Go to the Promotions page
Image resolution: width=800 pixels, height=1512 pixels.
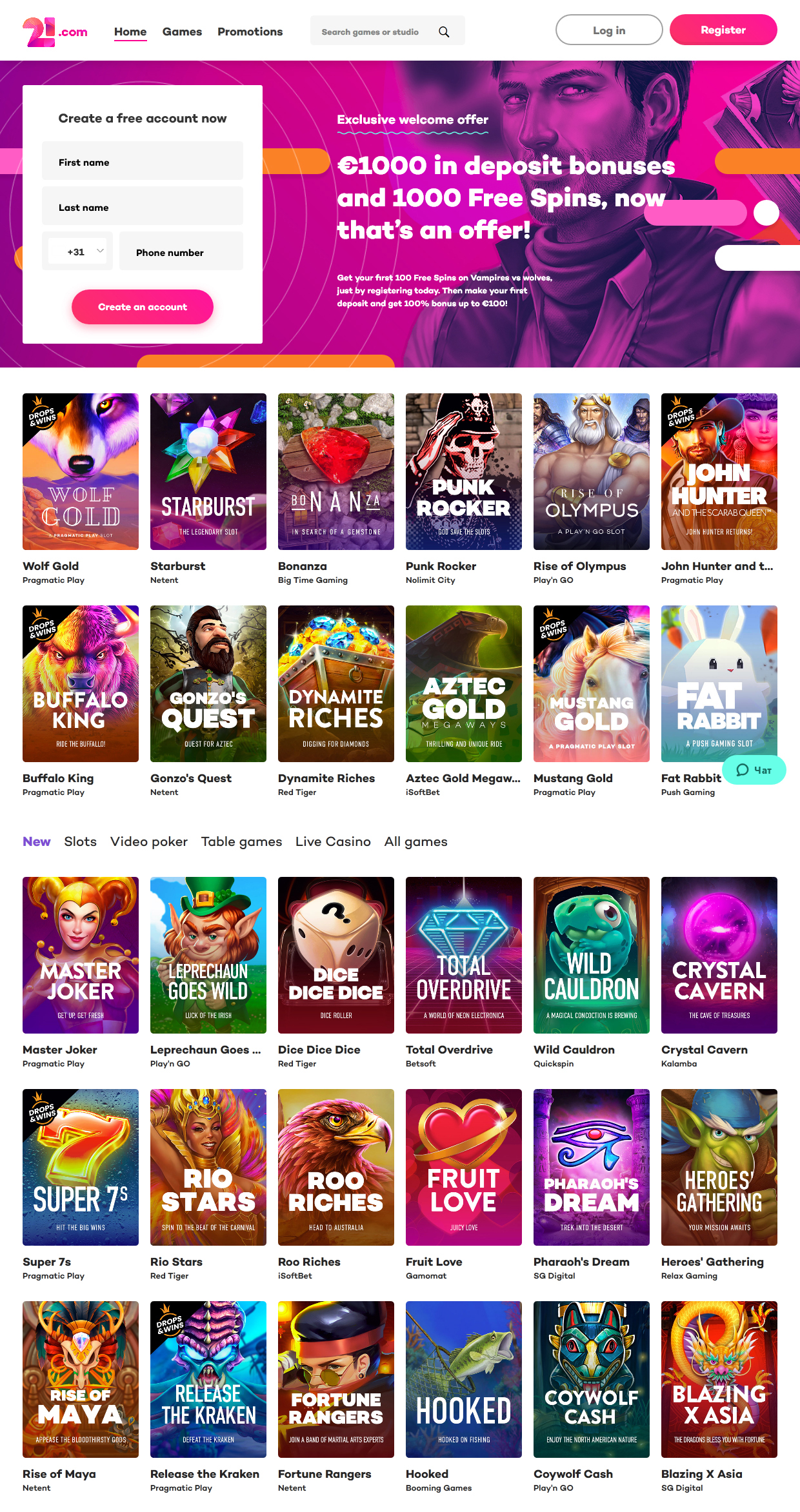pos(250,32)
